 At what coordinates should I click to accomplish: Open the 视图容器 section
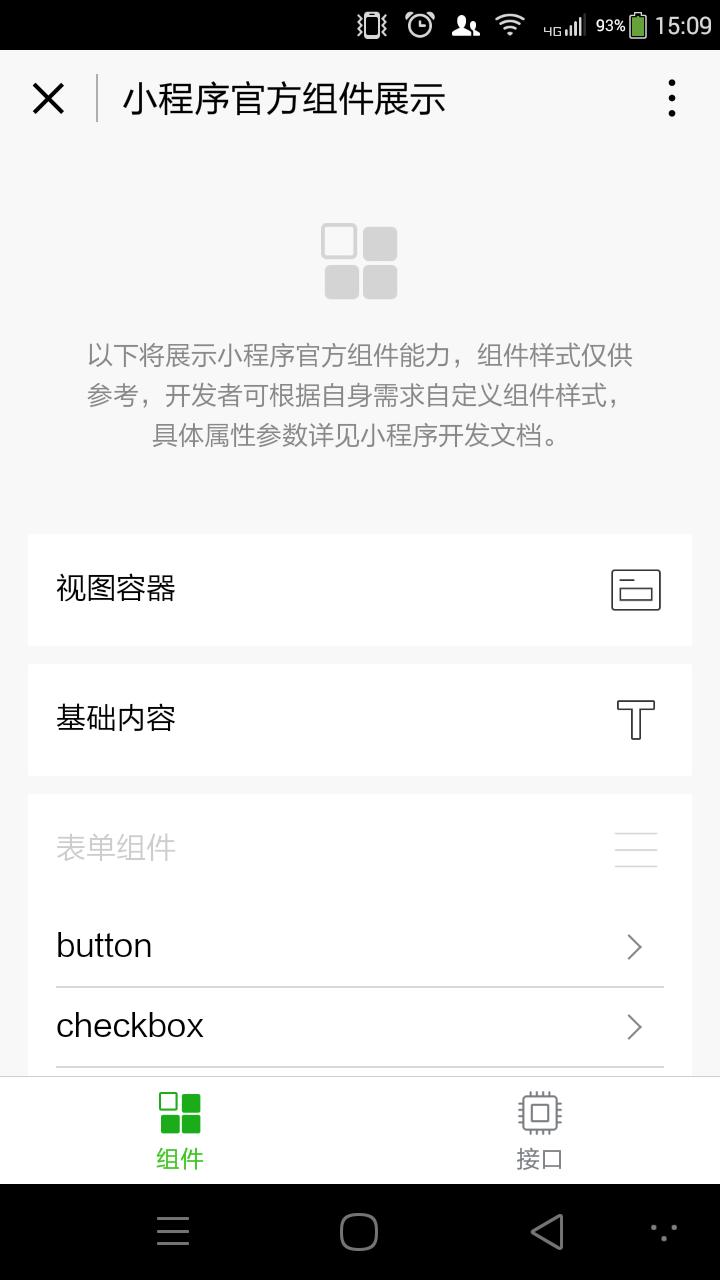click(x=359, y=590)
